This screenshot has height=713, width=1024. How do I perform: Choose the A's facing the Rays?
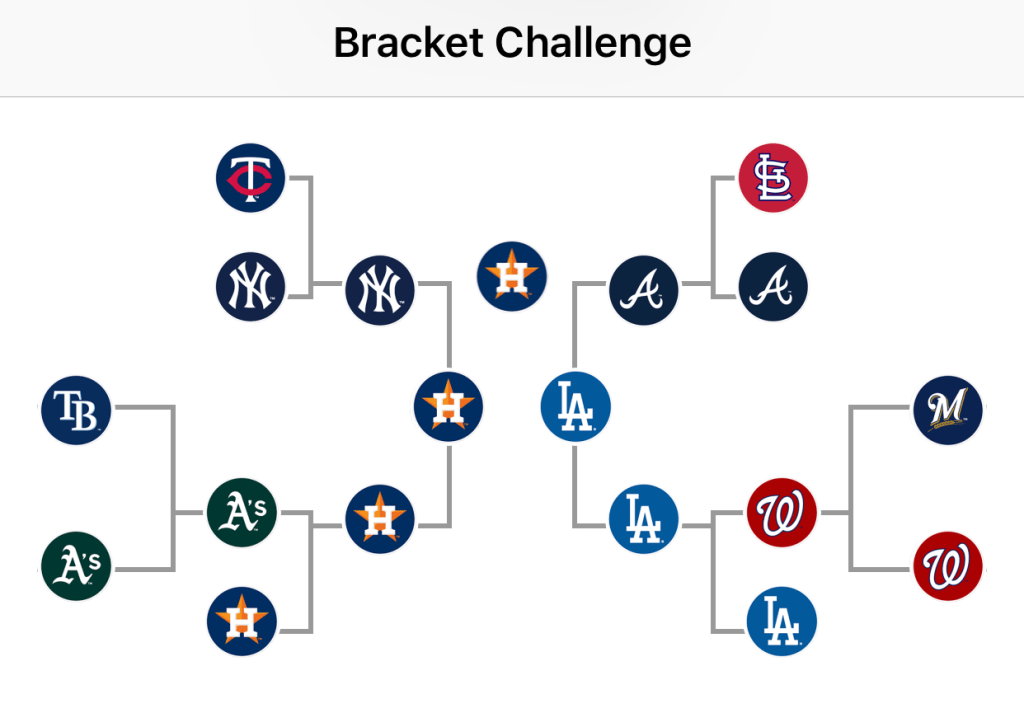[x=75, y=566]
